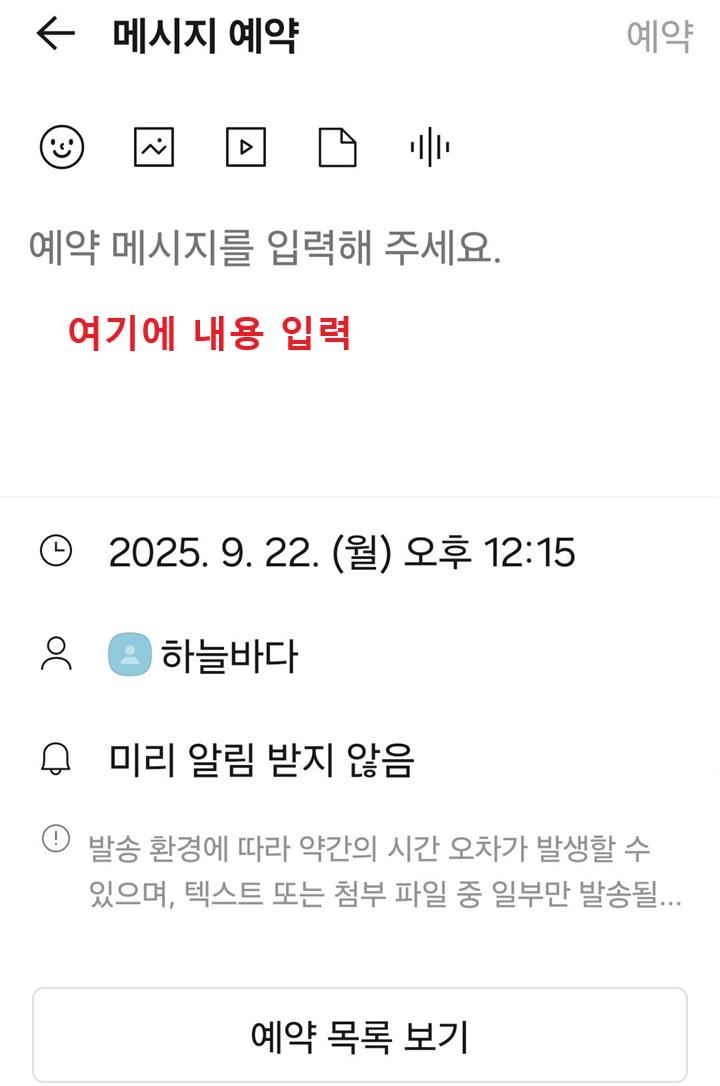Open the emoji picker icon

click(61, 147)
